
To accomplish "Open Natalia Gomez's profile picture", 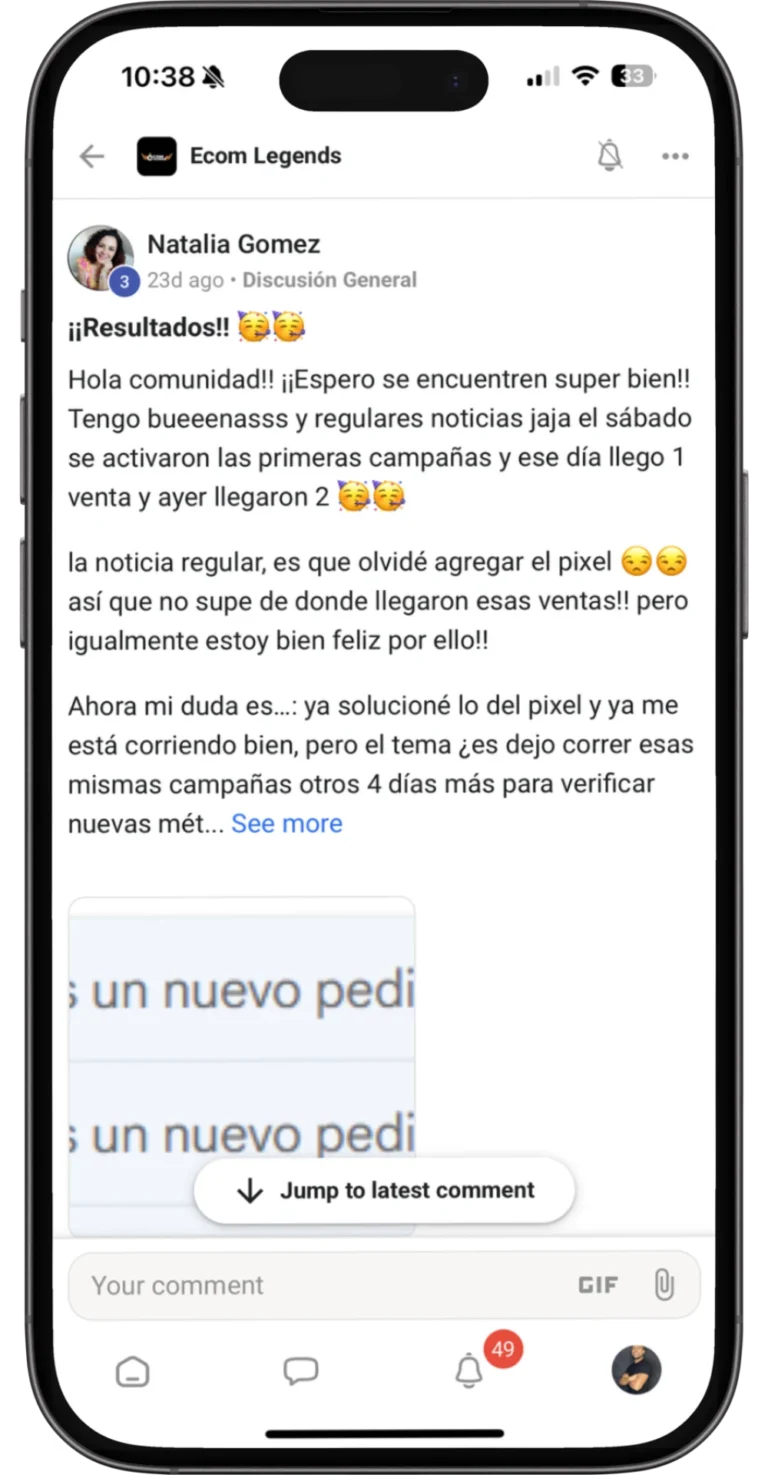I will 100,257.
